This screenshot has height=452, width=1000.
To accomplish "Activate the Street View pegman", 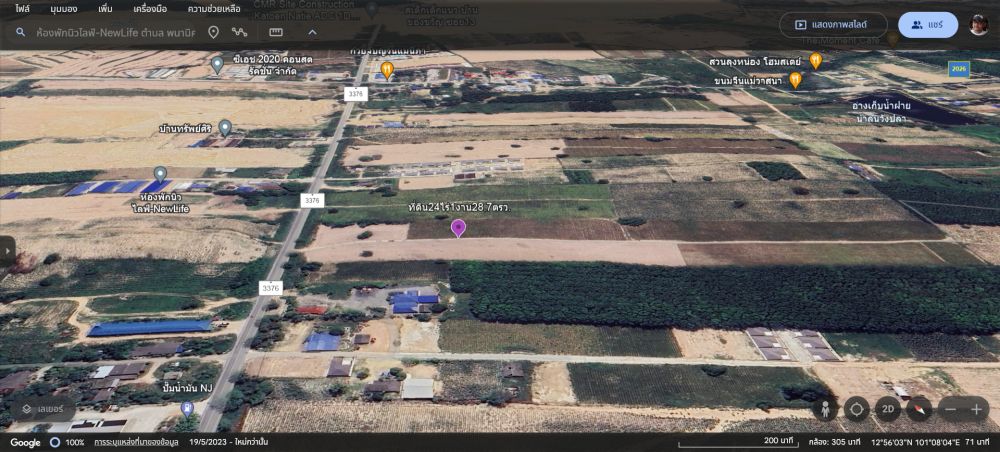I will (x=826, y=409).
